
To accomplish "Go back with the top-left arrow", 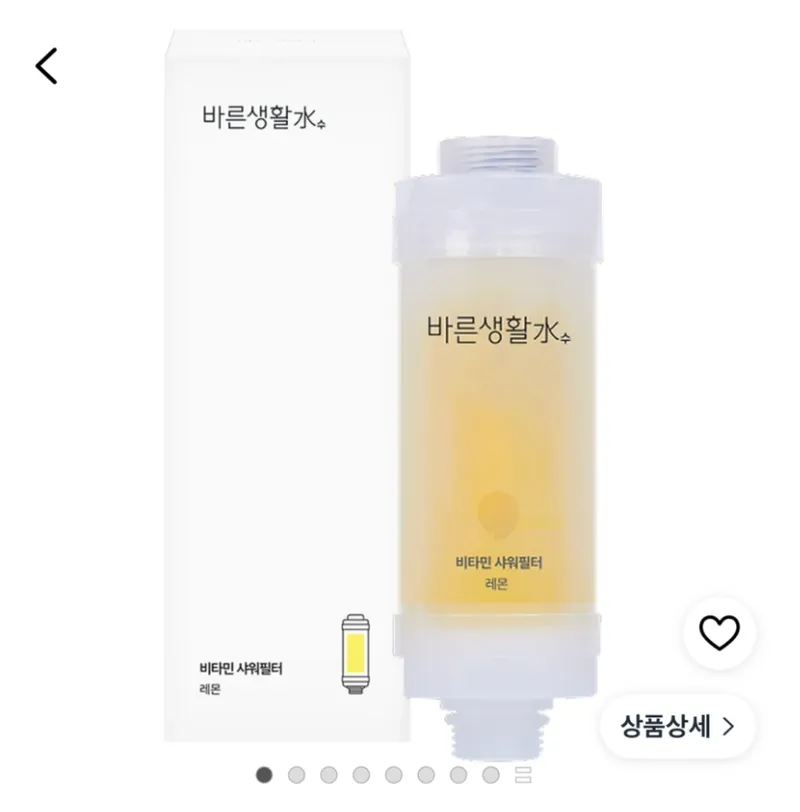I will click(46, 66).
